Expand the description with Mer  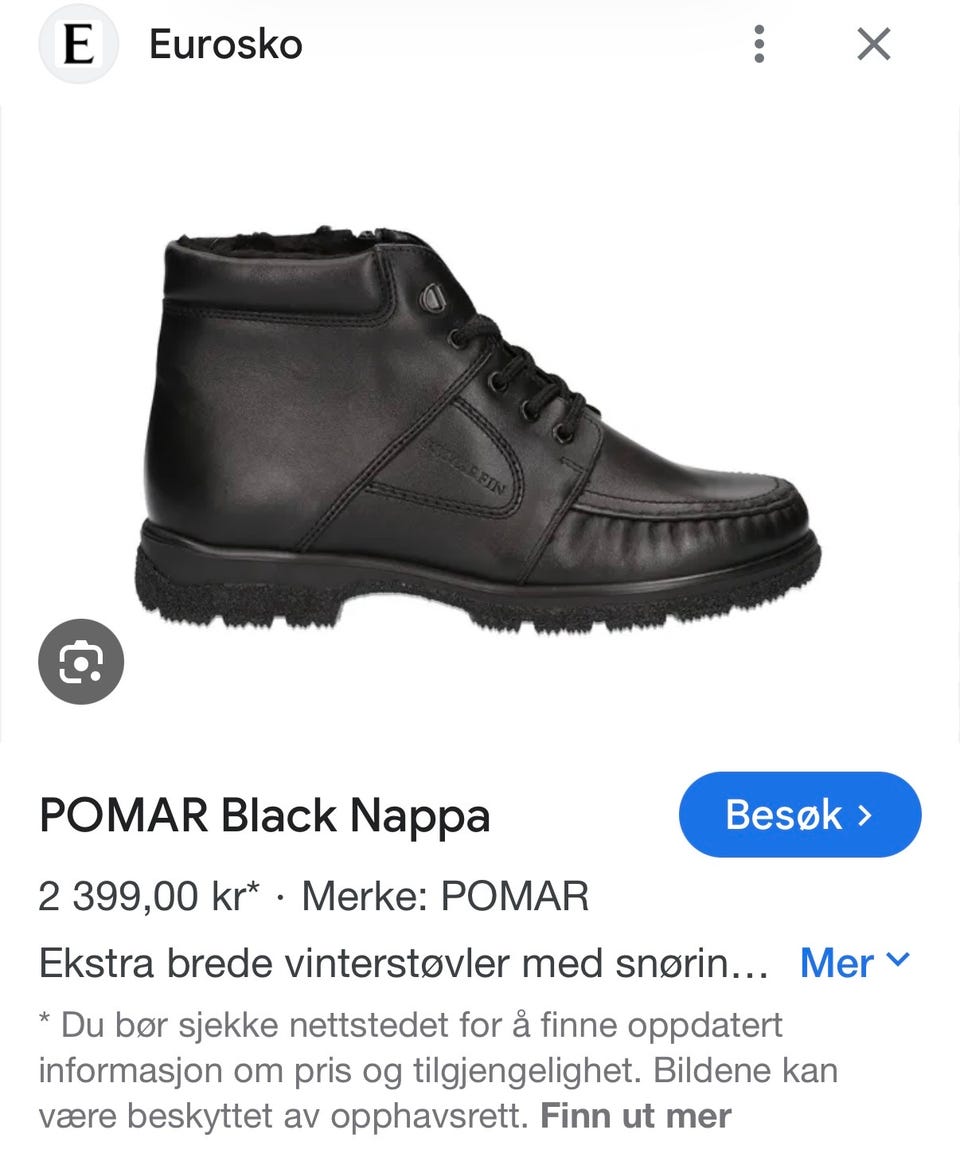[855, 962]
